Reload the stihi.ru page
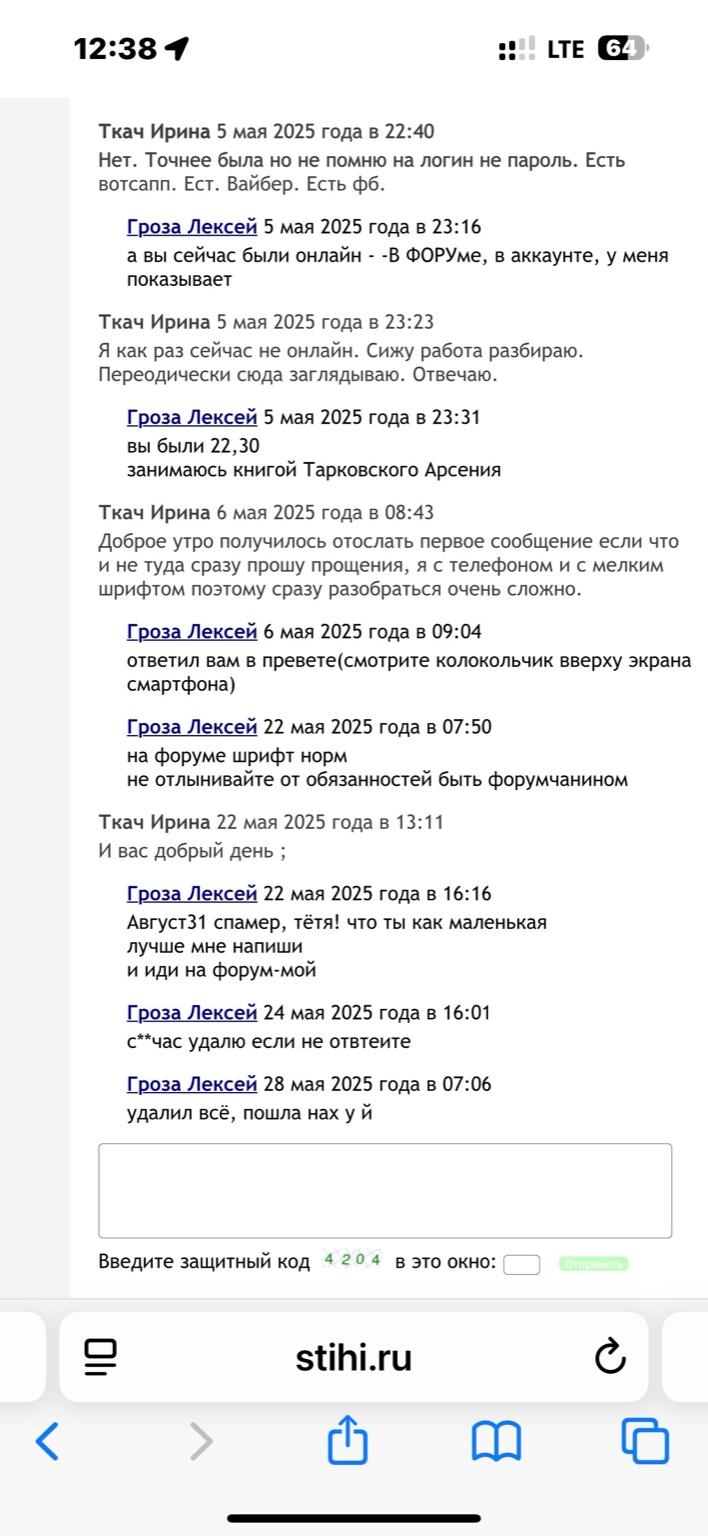This screenshot has width=708, height=1536. [x=610, y=1357]
